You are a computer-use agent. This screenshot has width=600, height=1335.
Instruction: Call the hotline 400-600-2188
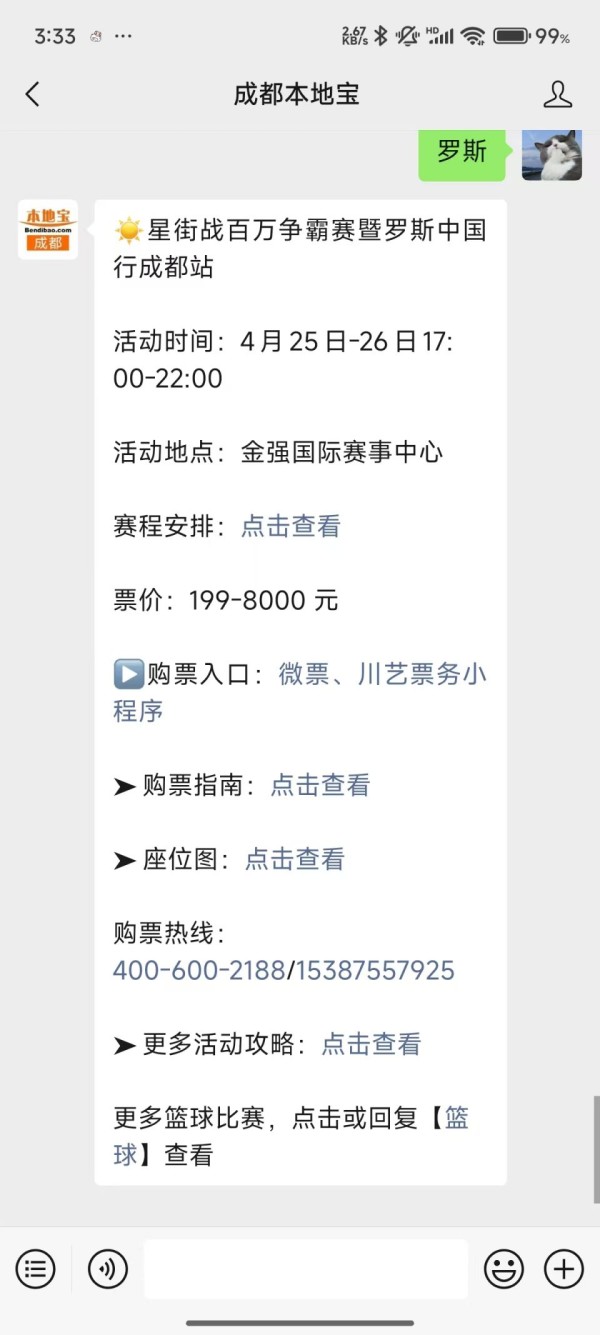199,970
